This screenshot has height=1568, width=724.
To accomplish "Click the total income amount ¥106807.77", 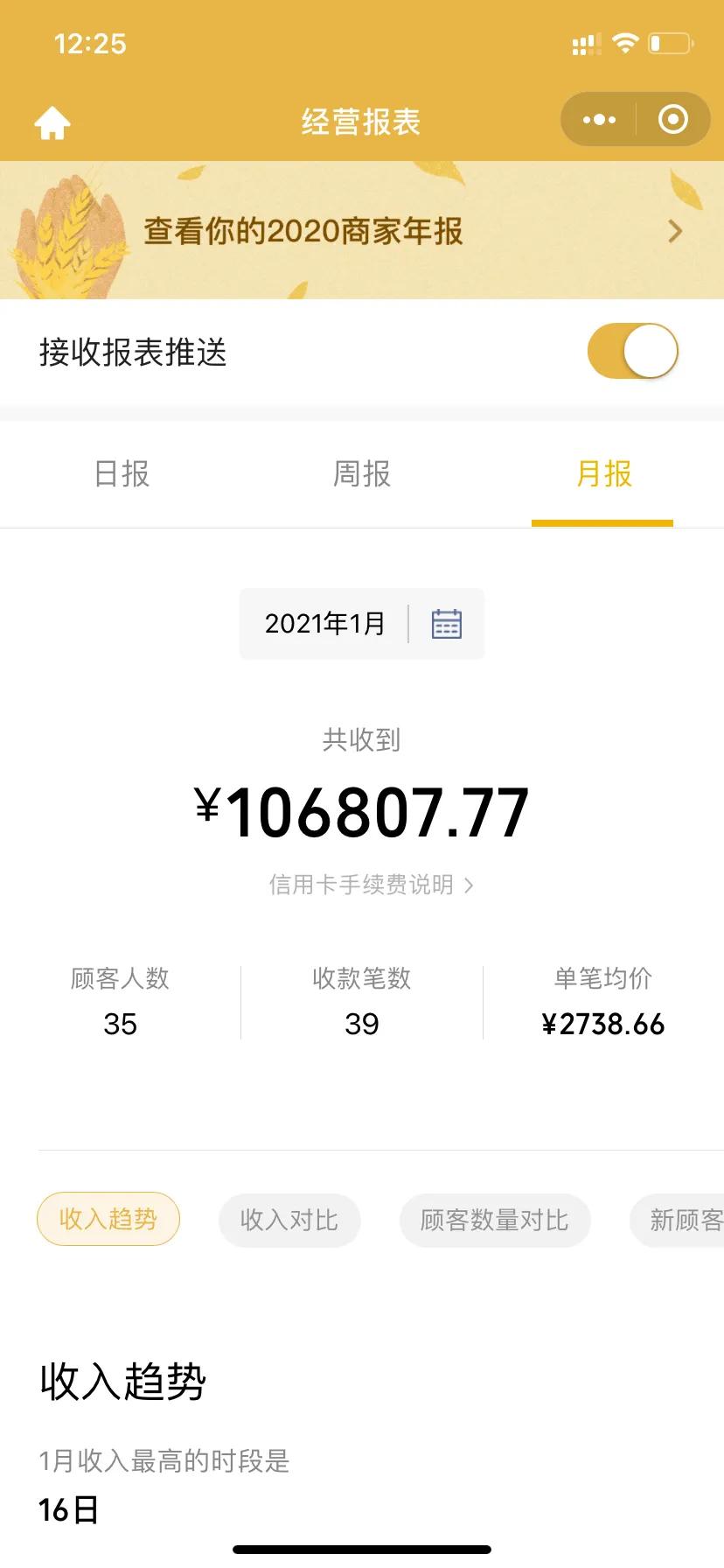I will pos(362,811).
